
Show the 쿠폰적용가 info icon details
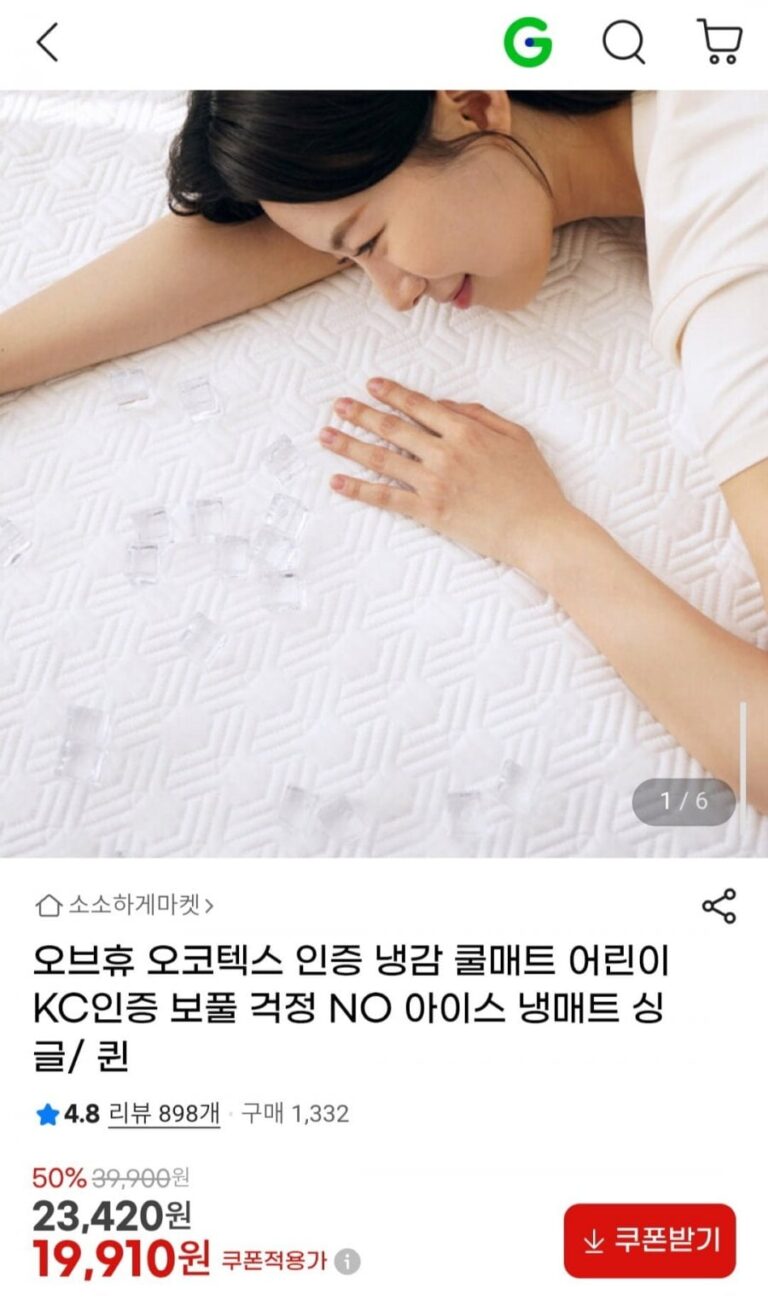pos(347,1261)
